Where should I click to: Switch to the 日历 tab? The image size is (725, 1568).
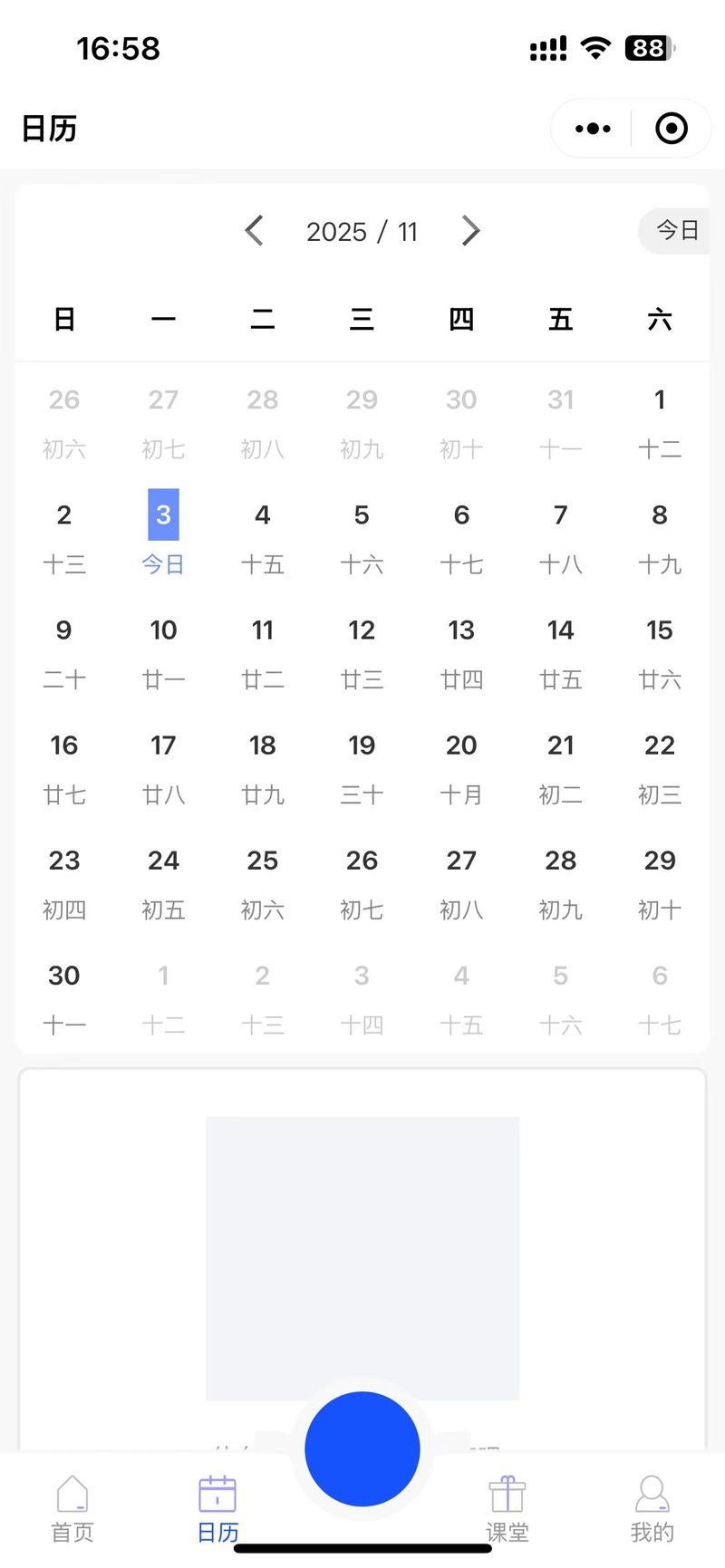(x=217, y=1509)
